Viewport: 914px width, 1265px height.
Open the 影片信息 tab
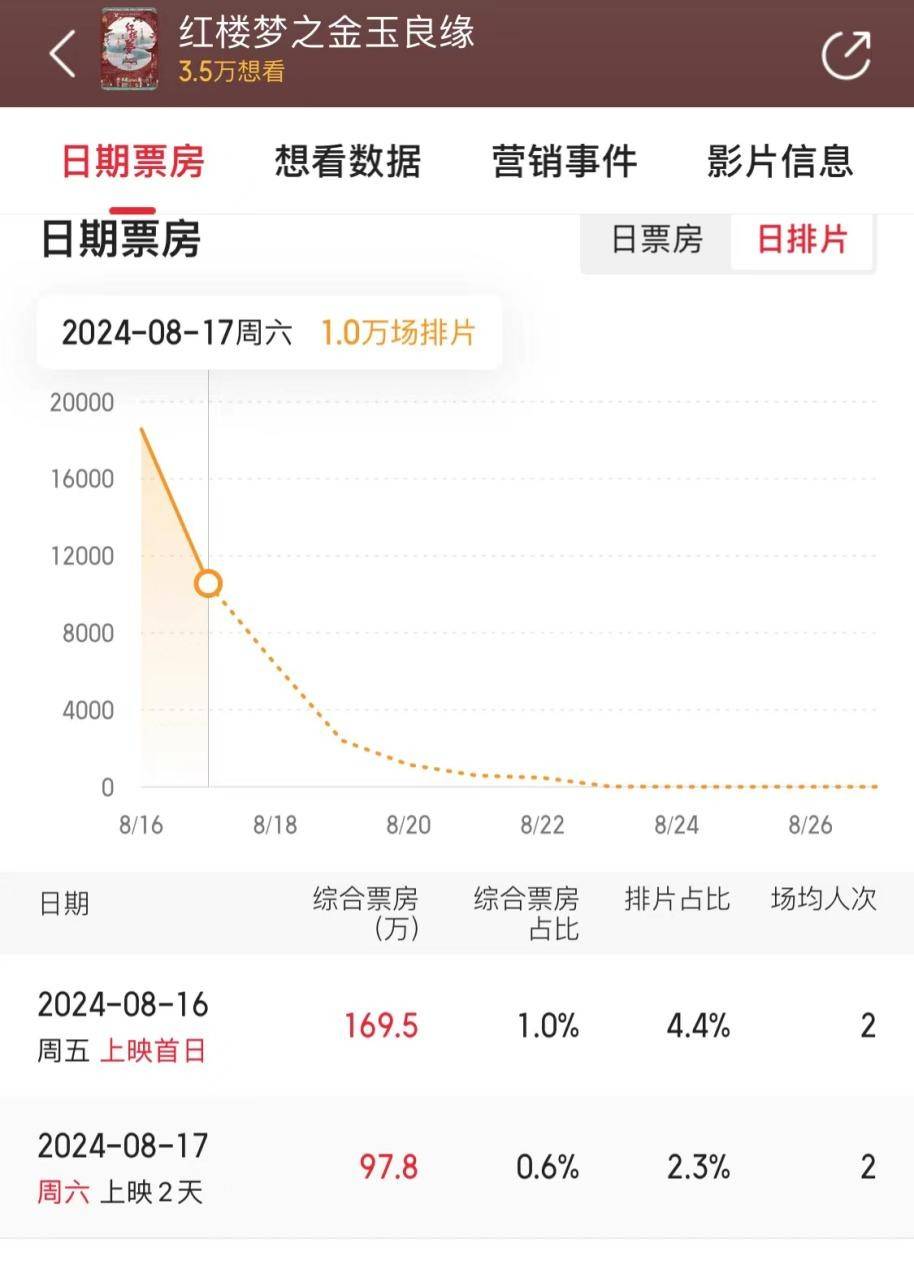pos(780,160)
